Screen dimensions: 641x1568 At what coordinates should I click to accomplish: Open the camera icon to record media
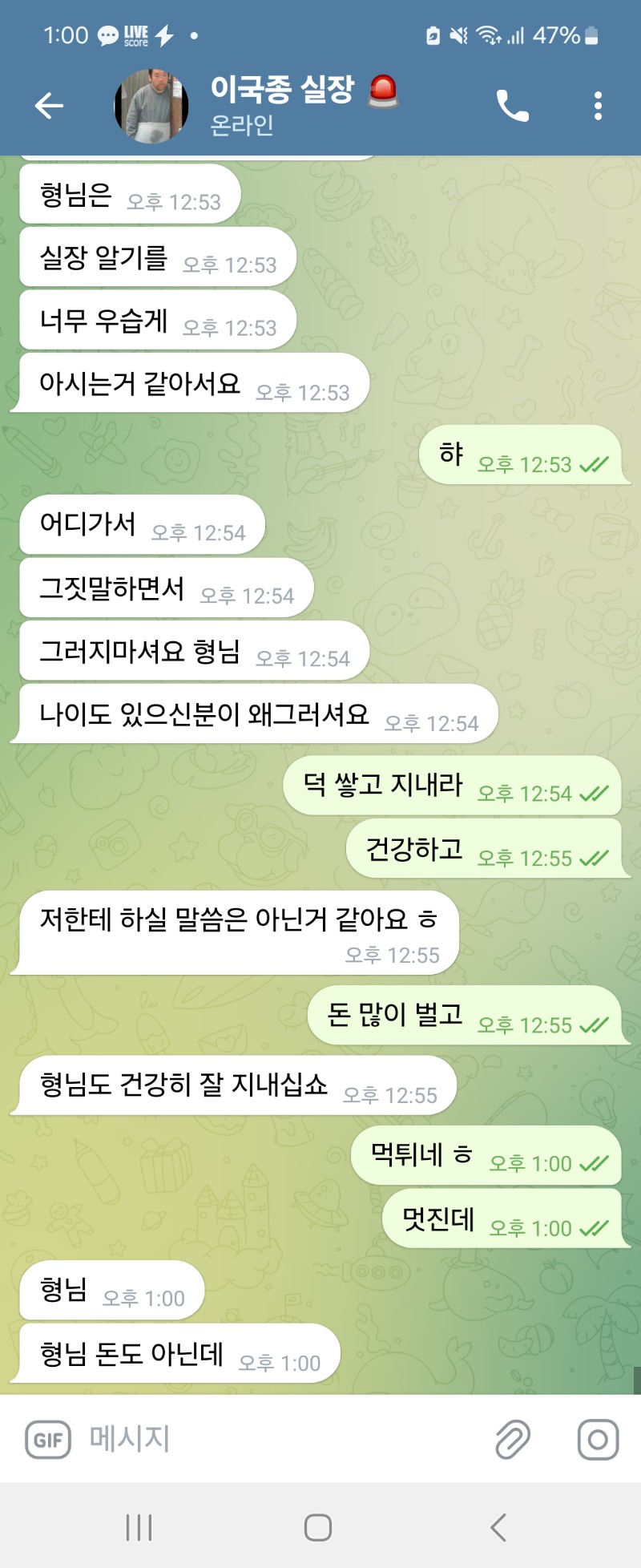tap(598, 1440)
